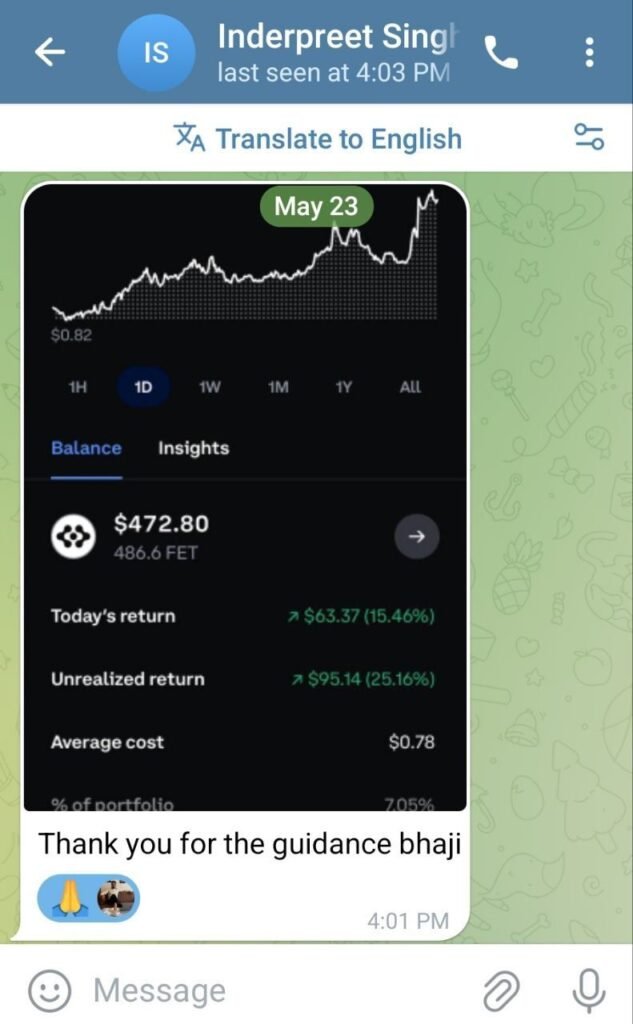
Task: Open translation settings icon
Action: [588, 138]
